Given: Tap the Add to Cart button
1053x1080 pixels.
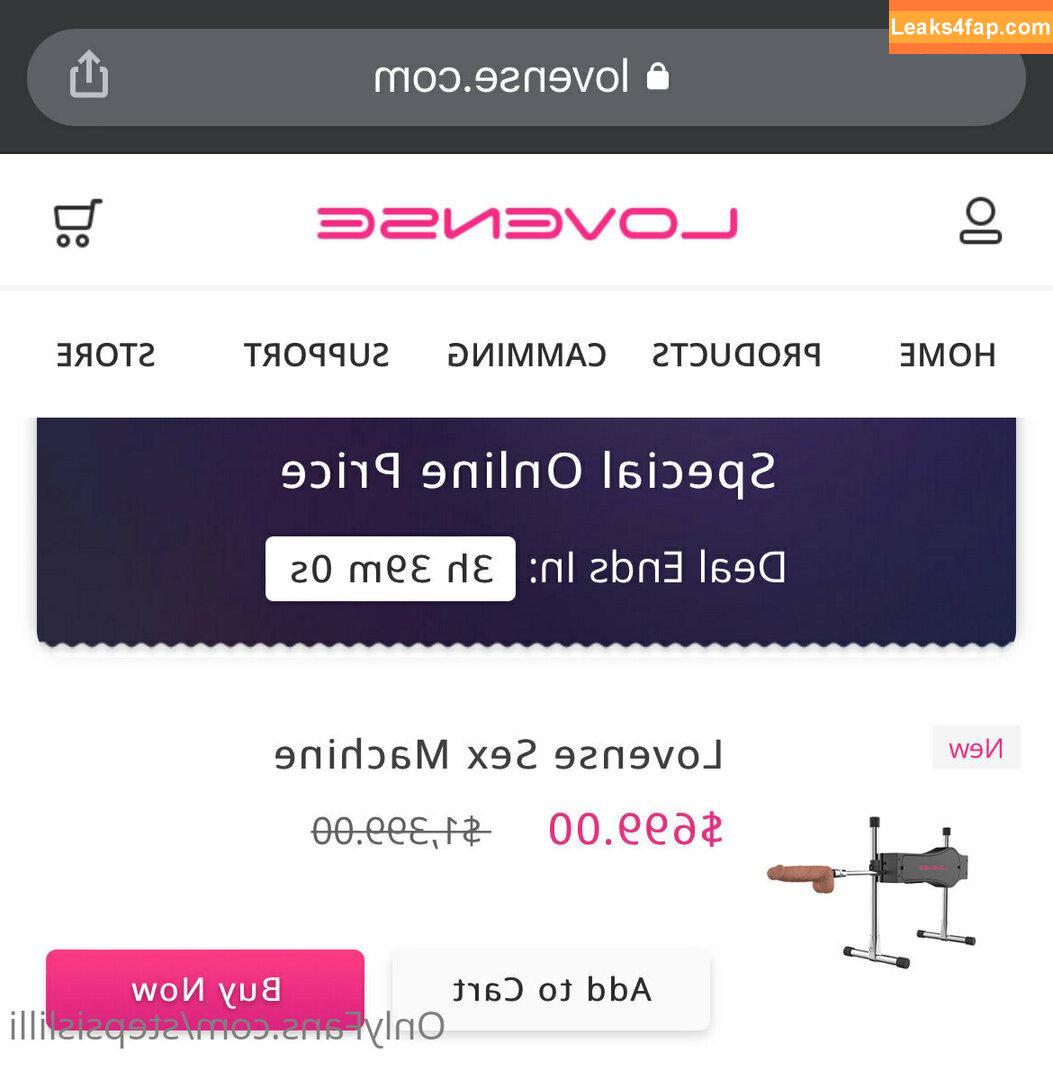Looking at the screenshot, I should click(551, 989).
